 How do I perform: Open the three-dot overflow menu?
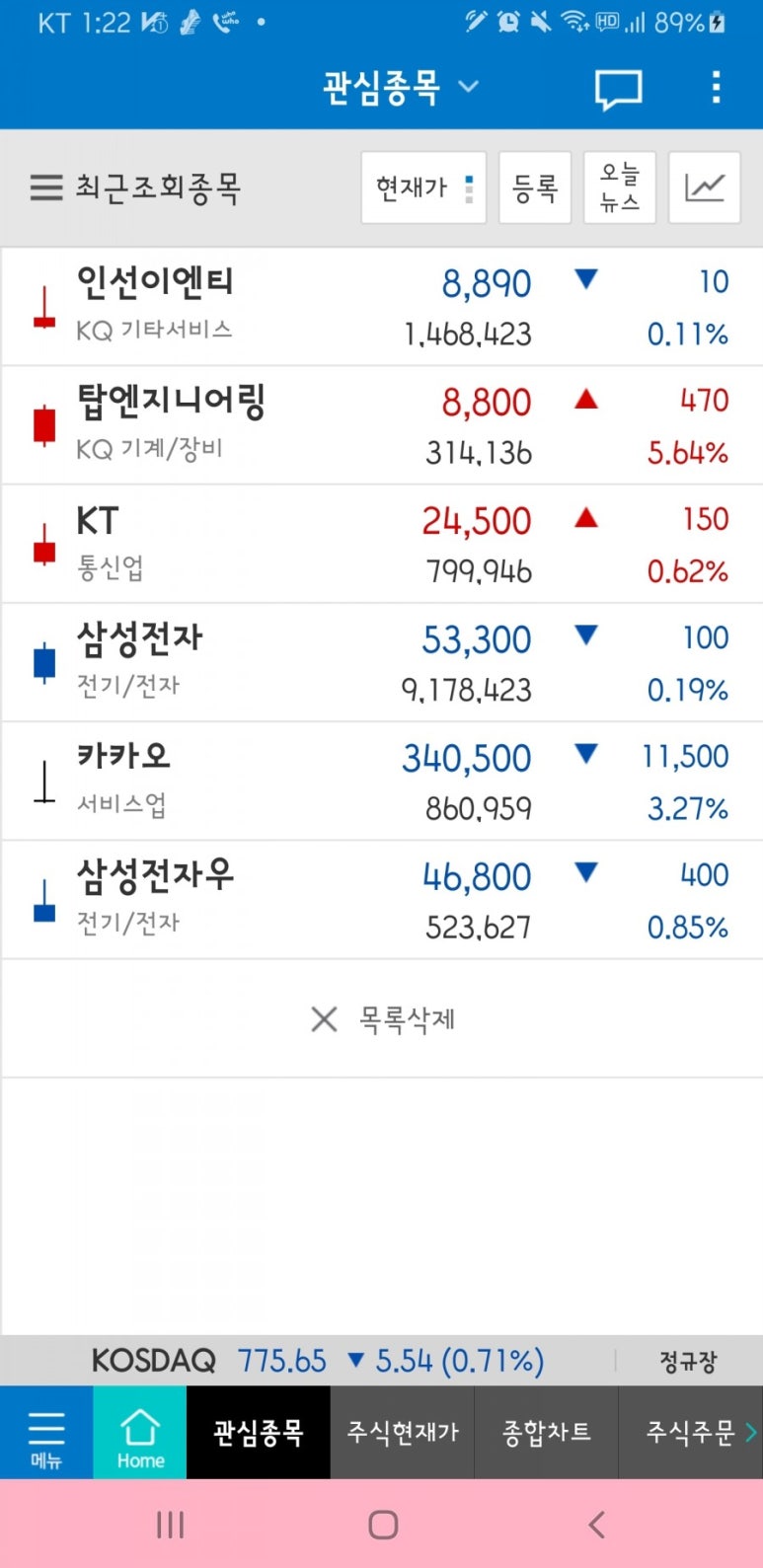(716, 88)
